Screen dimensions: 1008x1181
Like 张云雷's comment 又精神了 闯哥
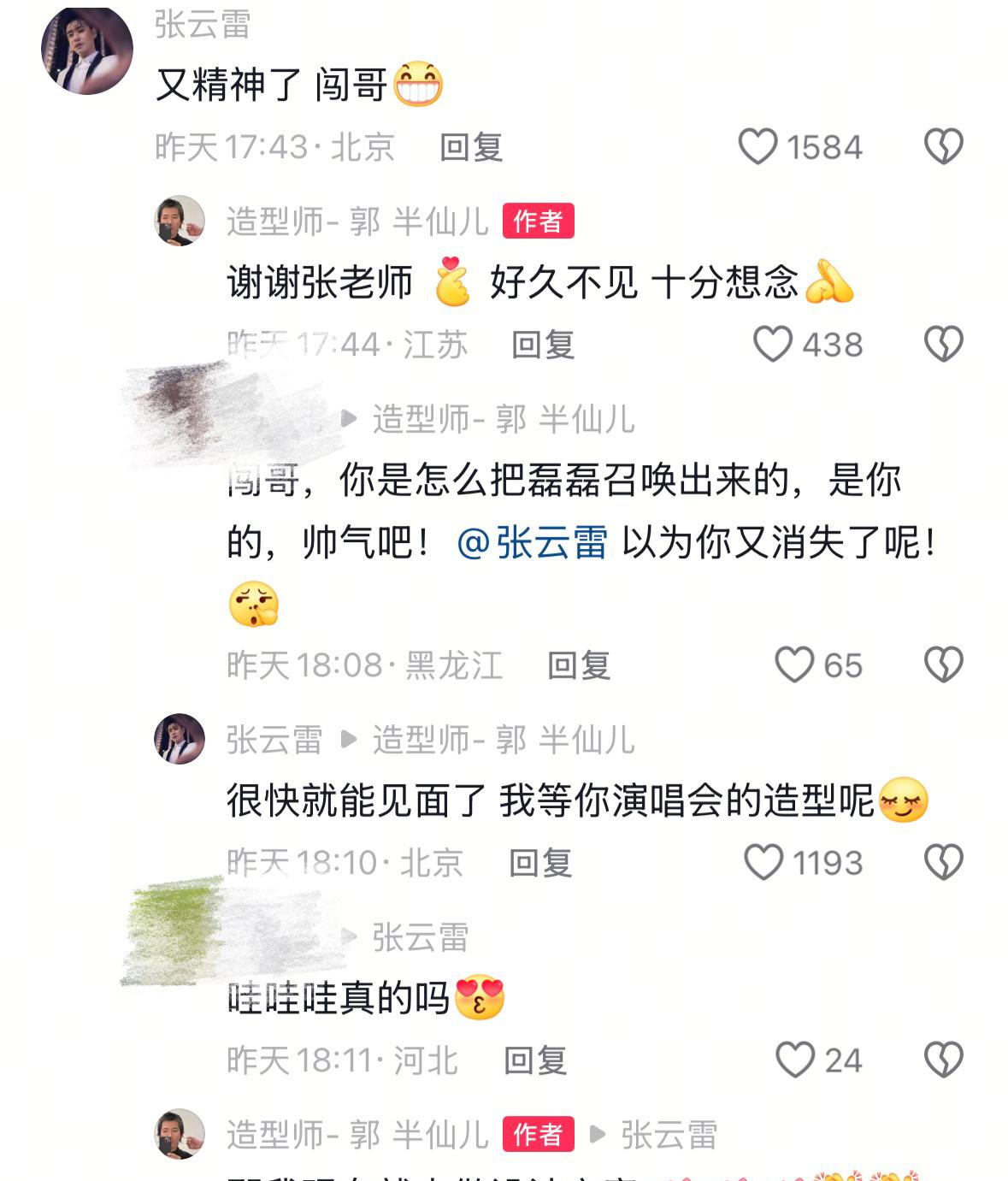click(758, 147)
